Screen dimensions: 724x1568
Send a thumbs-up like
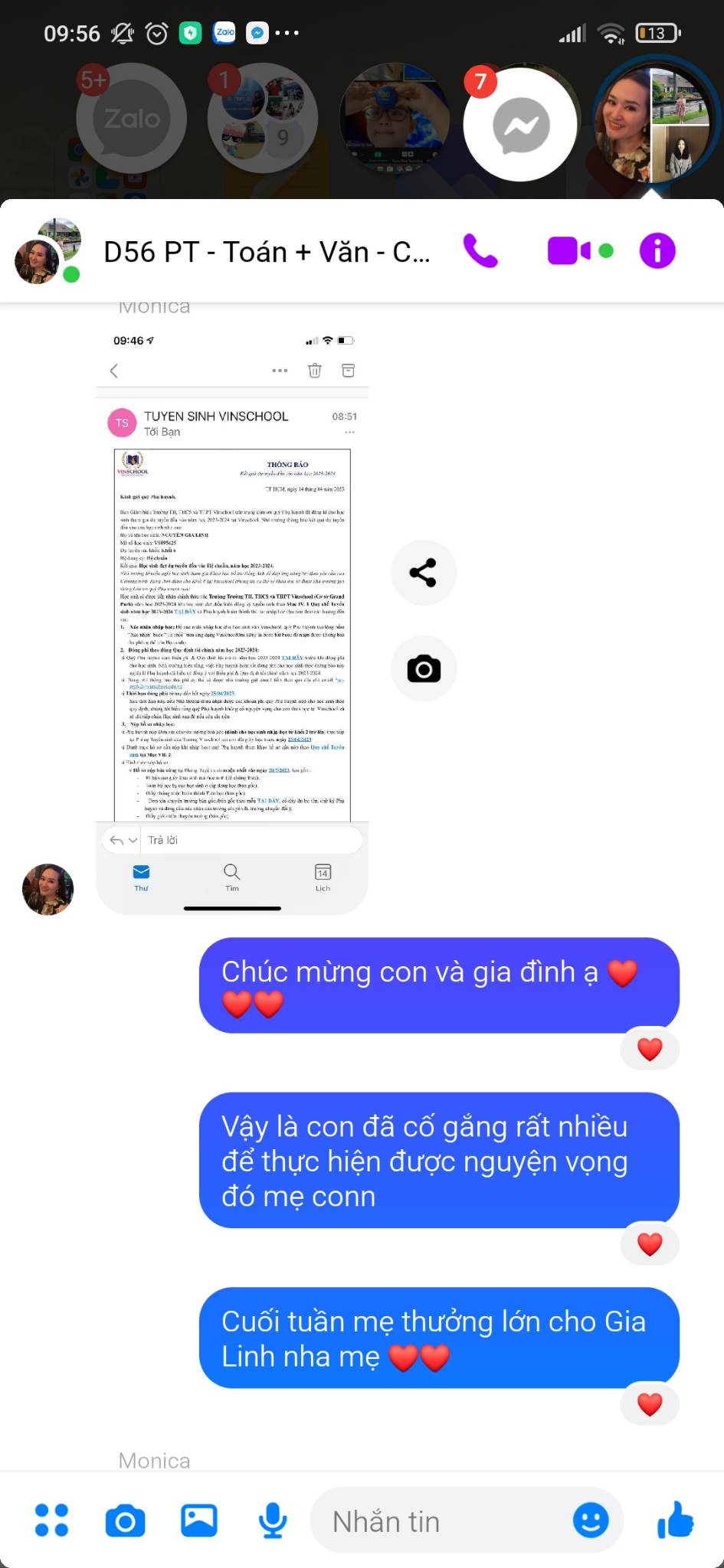coord(675,1521)
